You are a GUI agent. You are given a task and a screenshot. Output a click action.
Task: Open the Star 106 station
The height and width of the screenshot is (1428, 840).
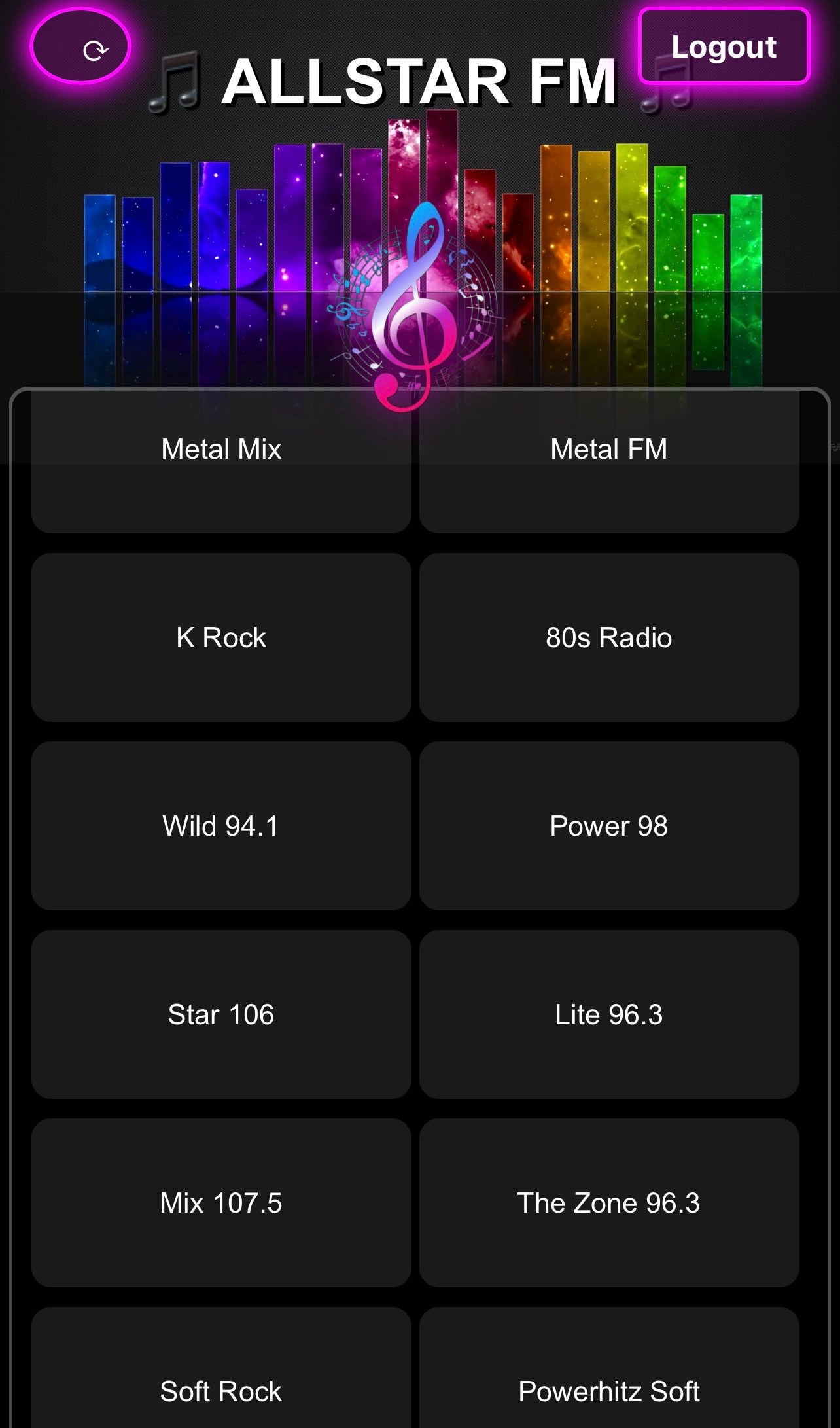pyautogui.click(x=221, y=1014)
